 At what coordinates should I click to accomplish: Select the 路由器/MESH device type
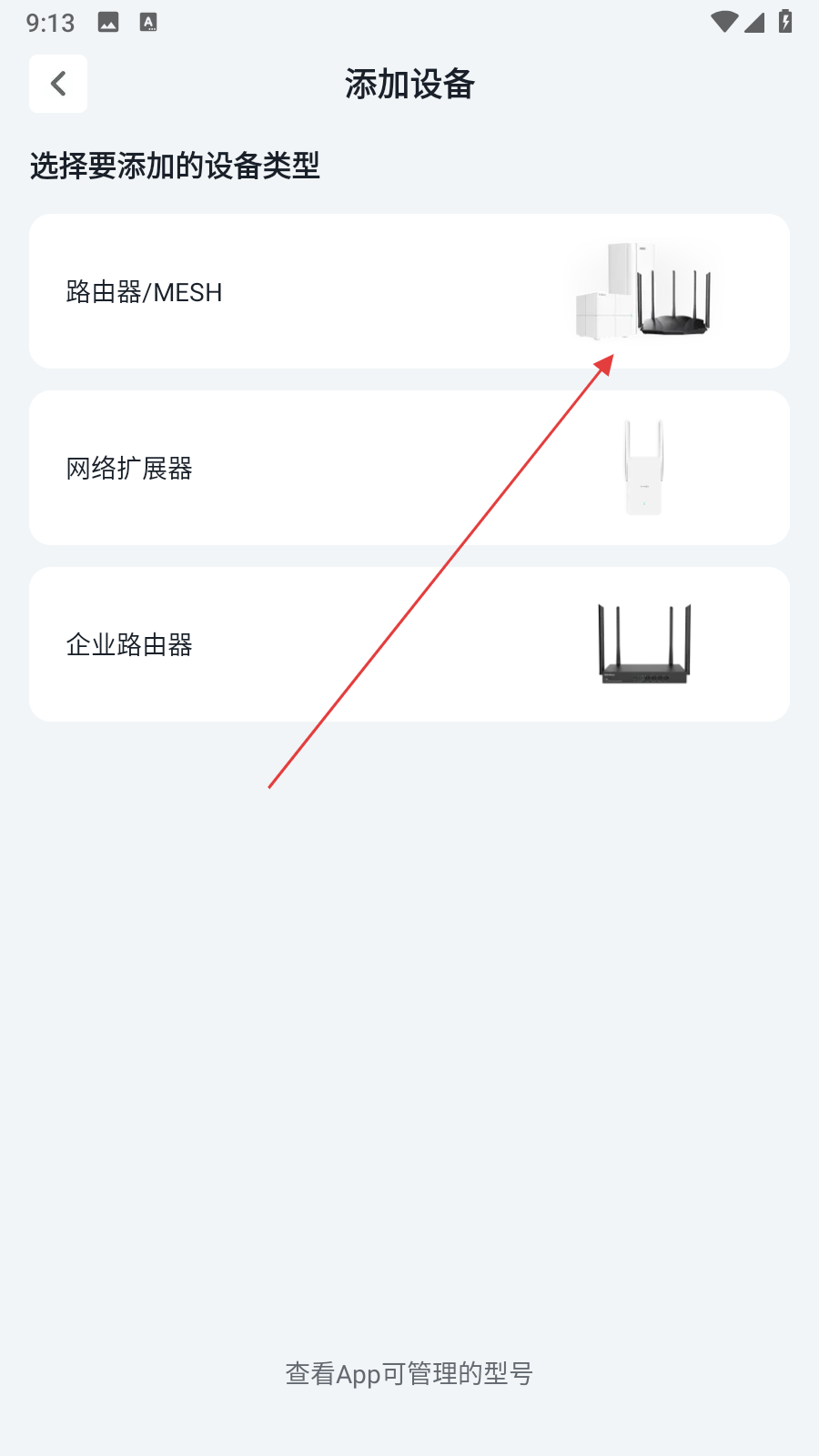pos(409,291)
